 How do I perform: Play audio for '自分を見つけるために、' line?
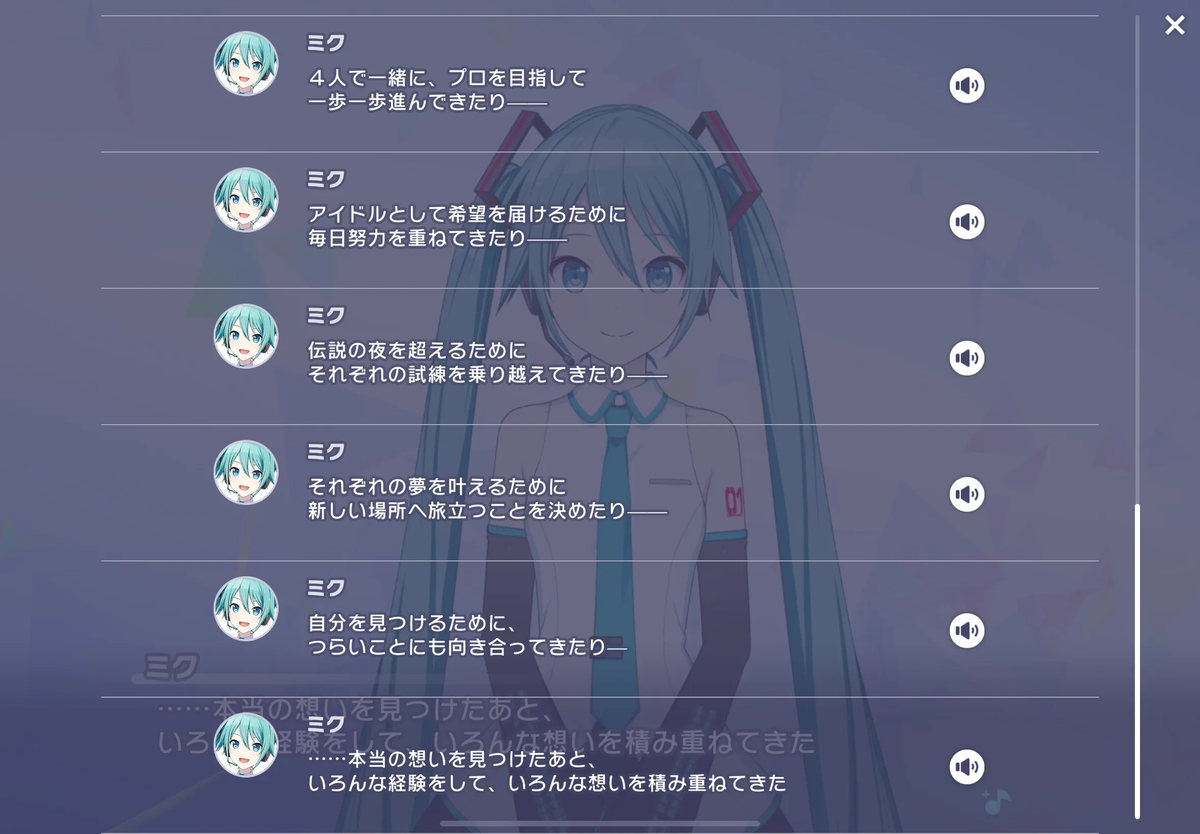point(966,630)
